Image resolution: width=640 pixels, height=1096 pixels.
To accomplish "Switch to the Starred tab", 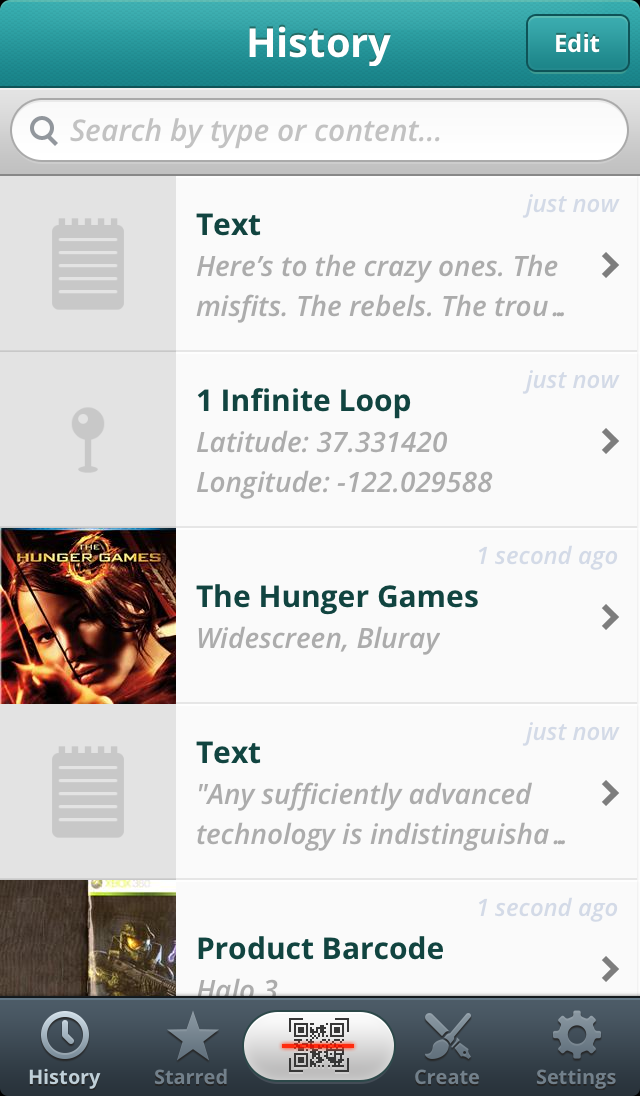I will (190, 1050).
